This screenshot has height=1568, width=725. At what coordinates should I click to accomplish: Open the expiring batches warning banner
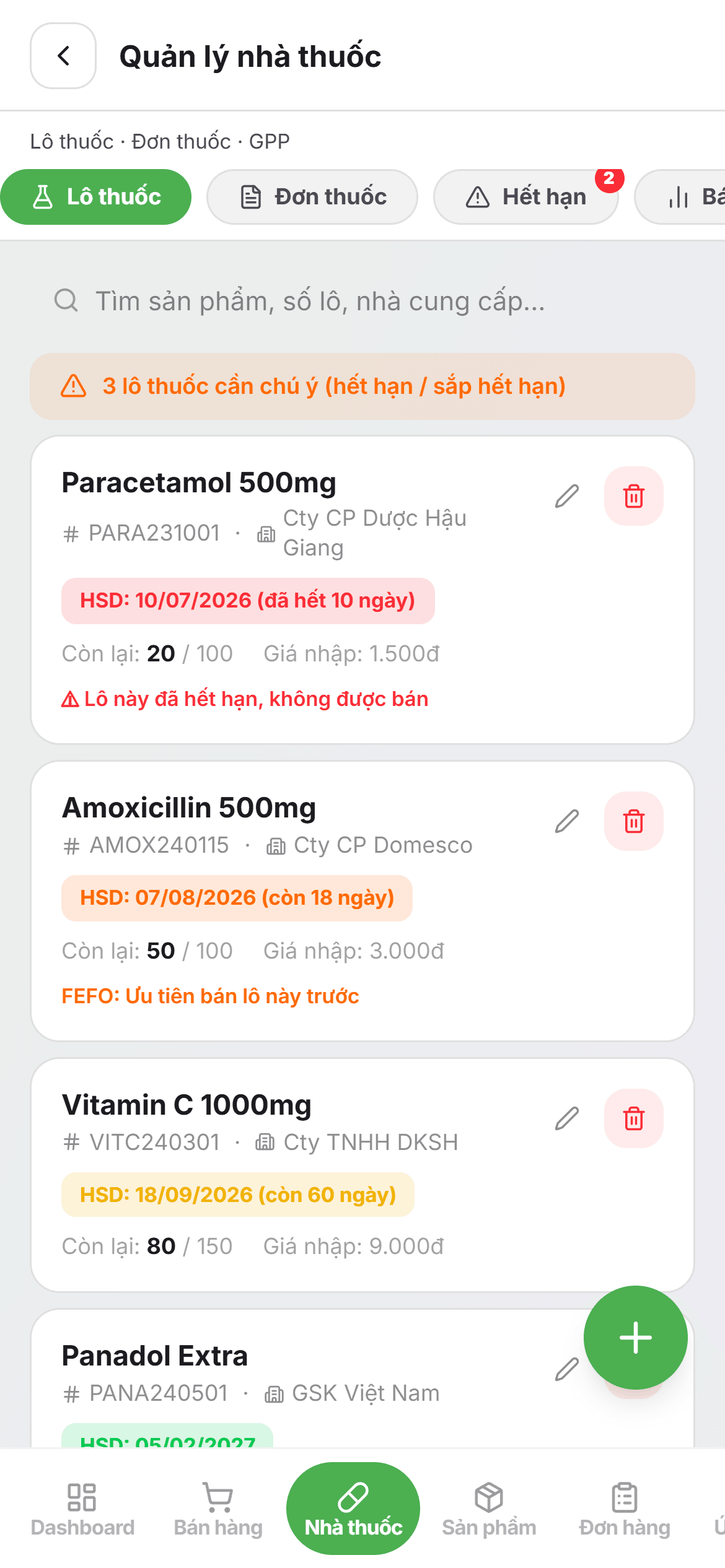tap(362, 386)
